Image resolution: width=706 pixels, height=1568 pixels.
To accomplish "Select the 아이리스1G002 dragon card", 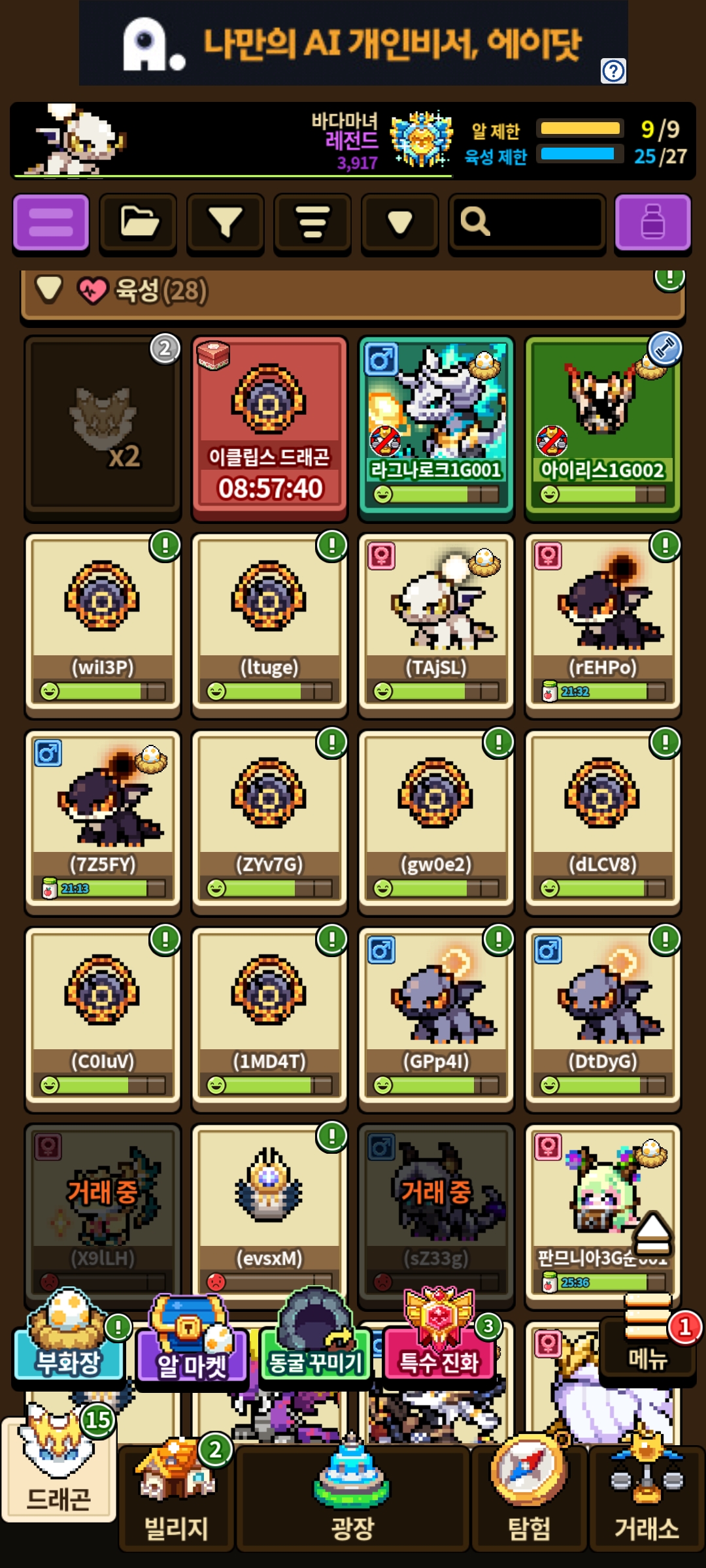I will tap(603, 429).
